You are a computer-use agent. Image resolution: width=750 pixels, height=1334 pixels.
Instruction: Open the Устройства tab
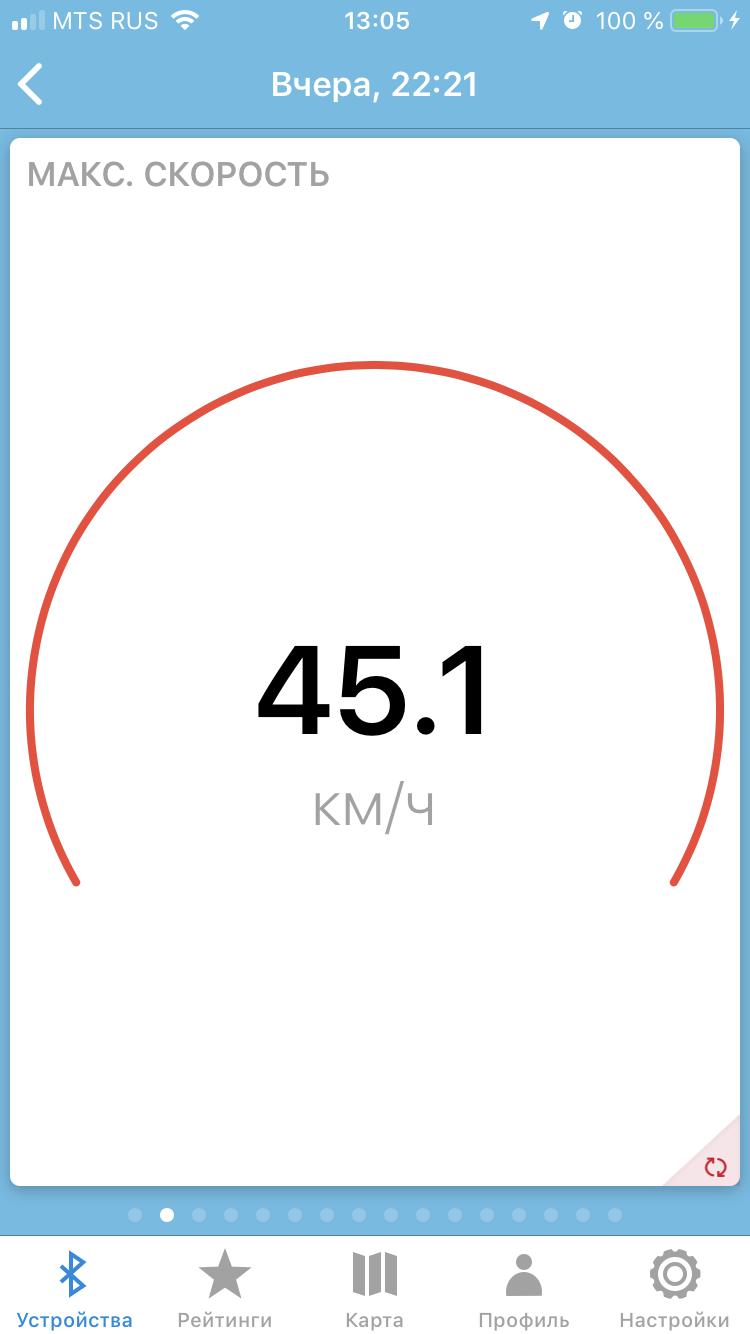74,1290
